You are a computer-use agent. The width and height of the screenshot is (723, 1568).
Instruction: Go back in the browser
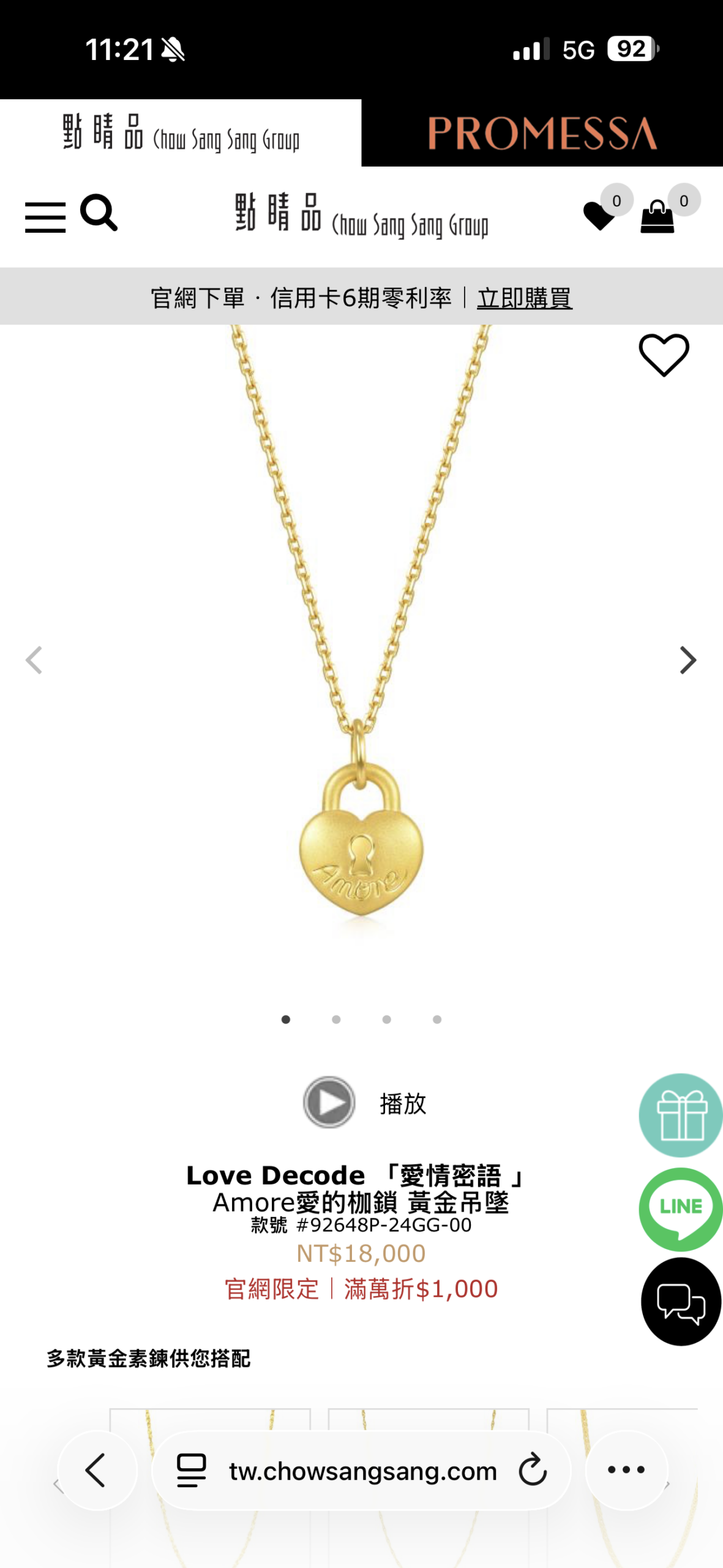(x=97, y=1470)
